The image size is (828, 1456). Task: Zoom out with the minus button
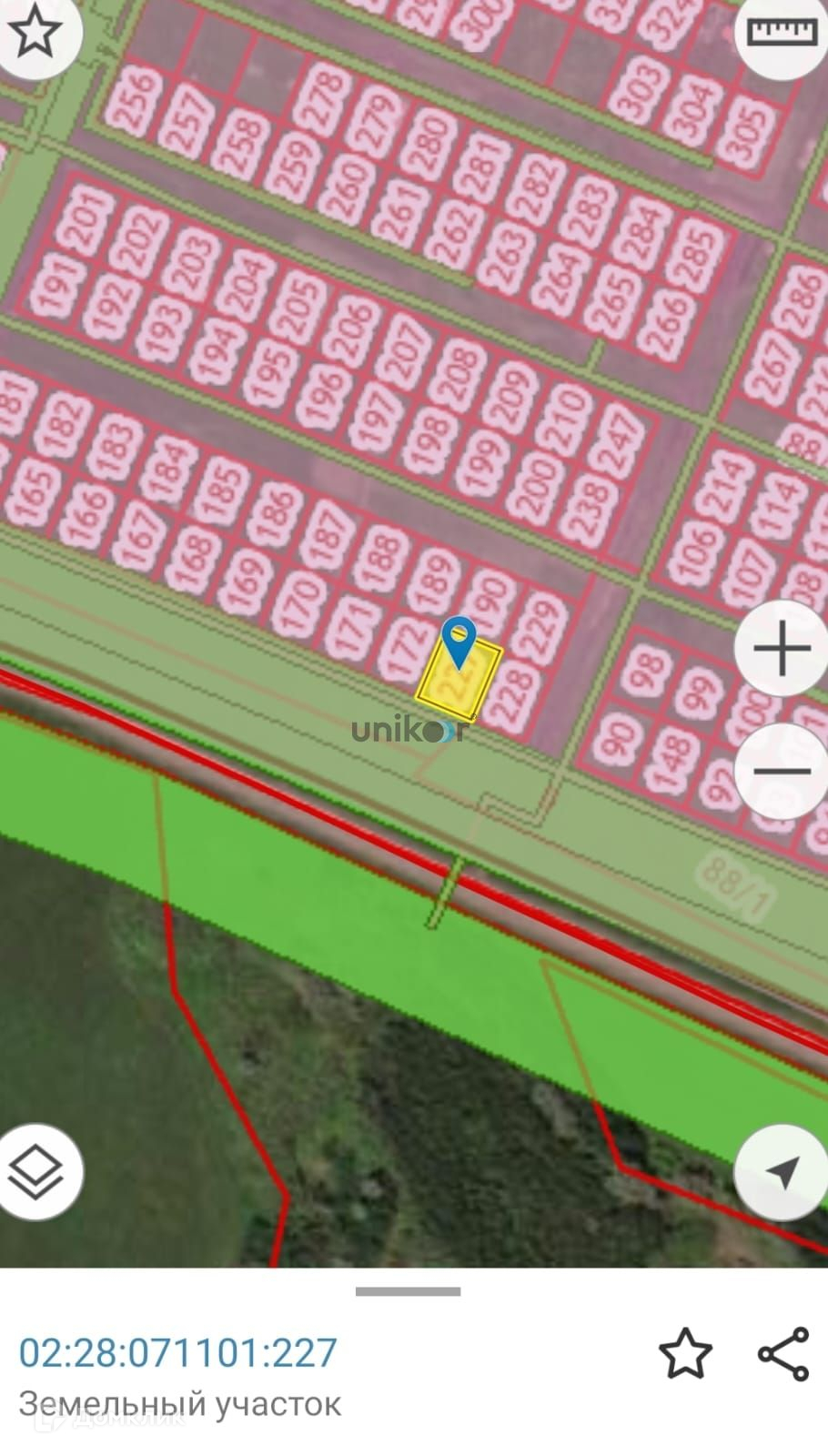(x=782, y=772)
